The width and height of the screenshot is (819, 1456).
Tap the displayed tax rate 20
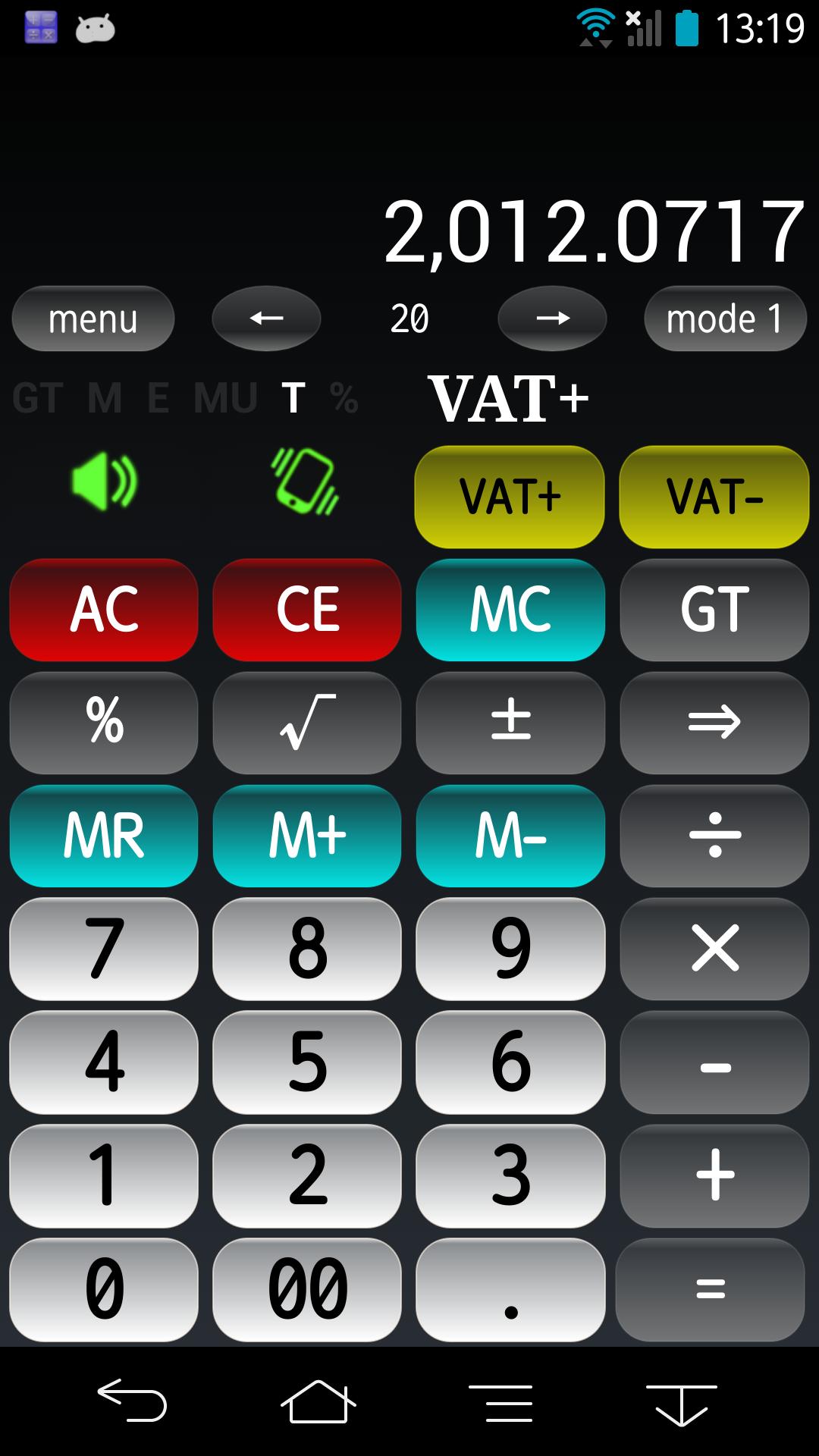coord(409,318)
